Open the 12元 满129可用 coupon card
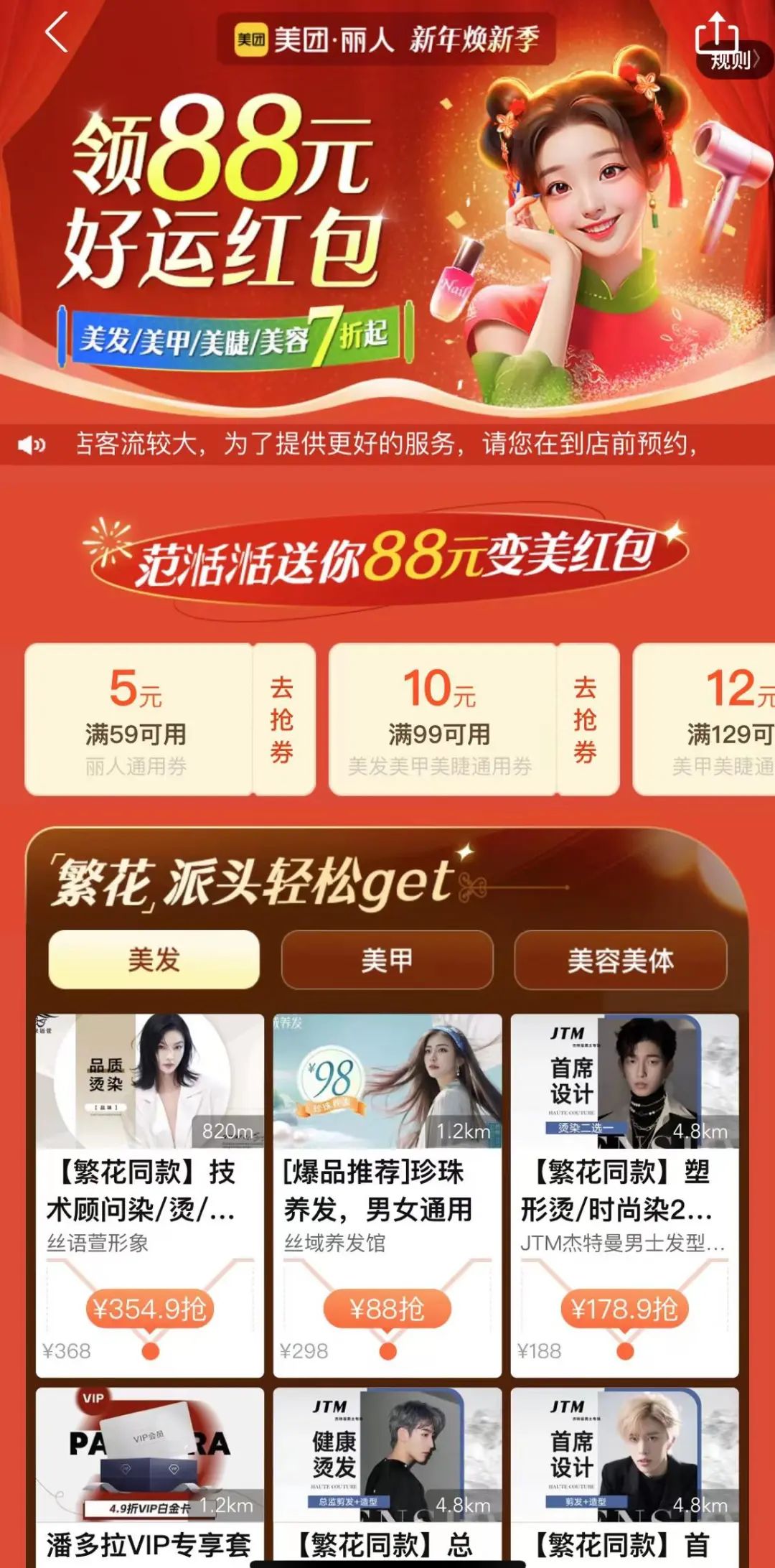775x1568 pixels. point(718,719)
